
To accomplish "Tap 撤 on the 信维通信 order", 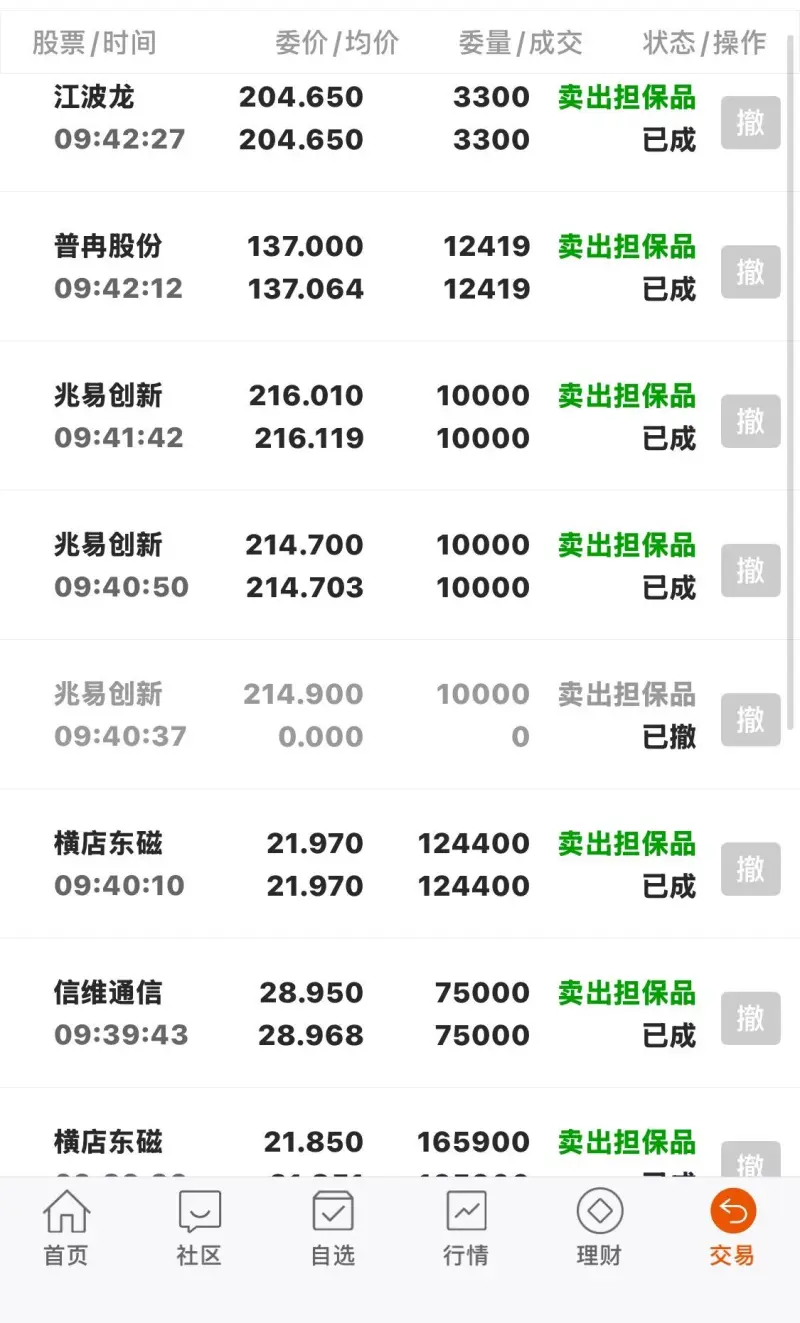I will [750, 1017].
